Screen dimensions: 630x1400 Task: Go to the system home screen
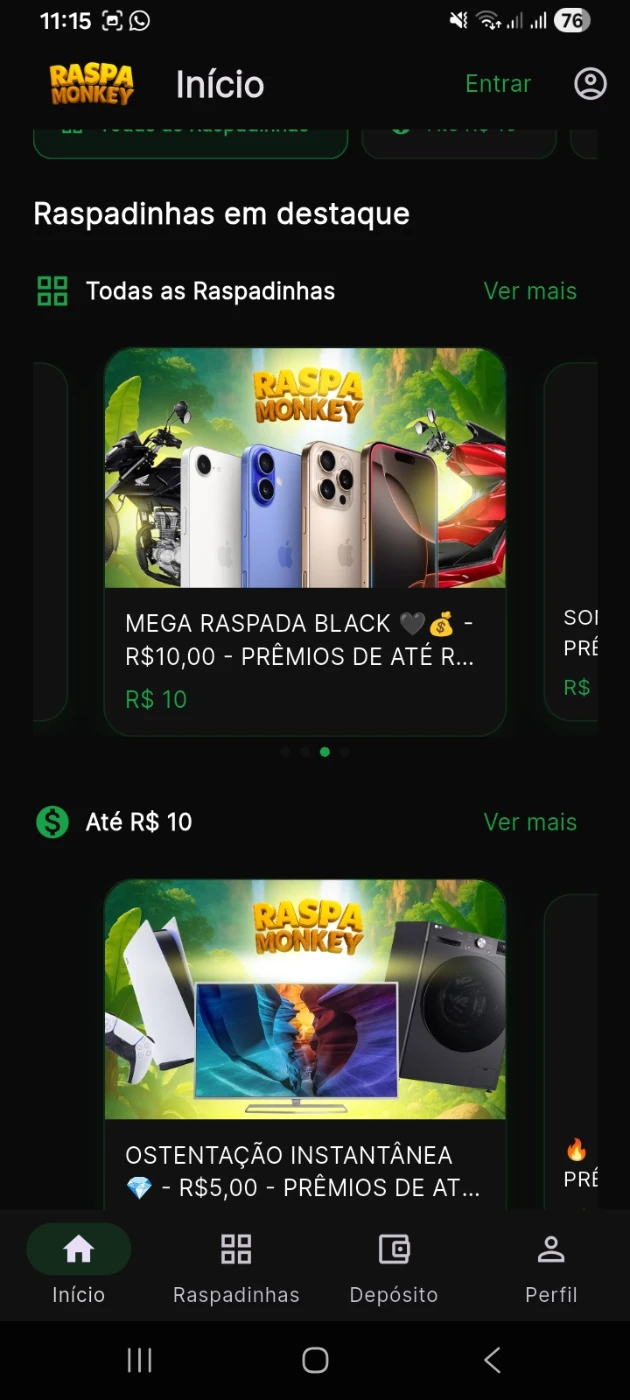(x=315, y=1359)
